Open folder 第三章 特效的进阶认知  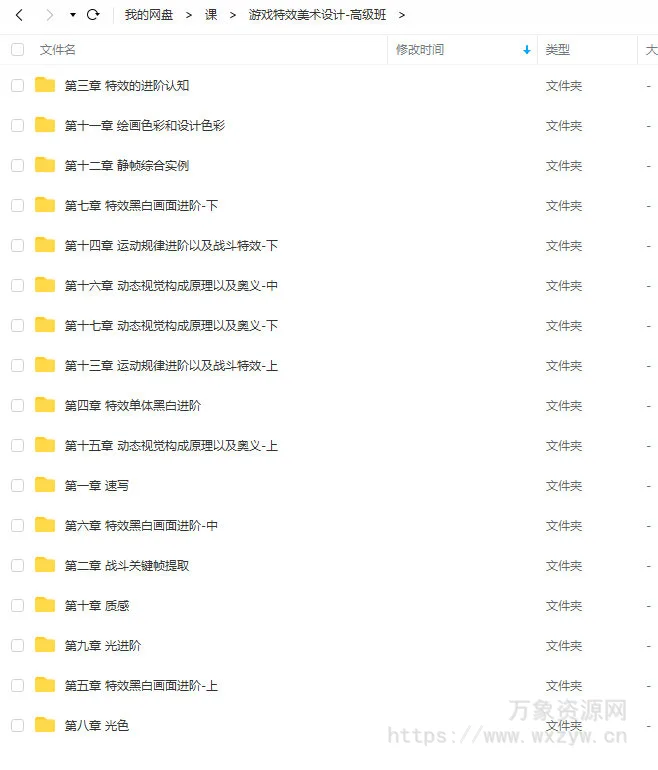coord(126,85)
